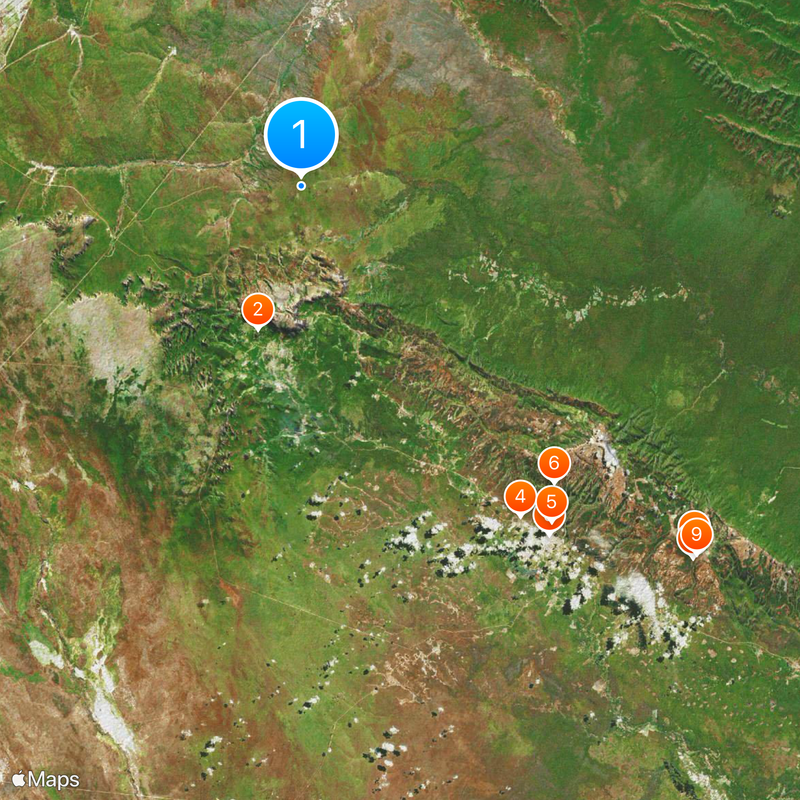Tap the pin labeled 6

coord(554,463)
